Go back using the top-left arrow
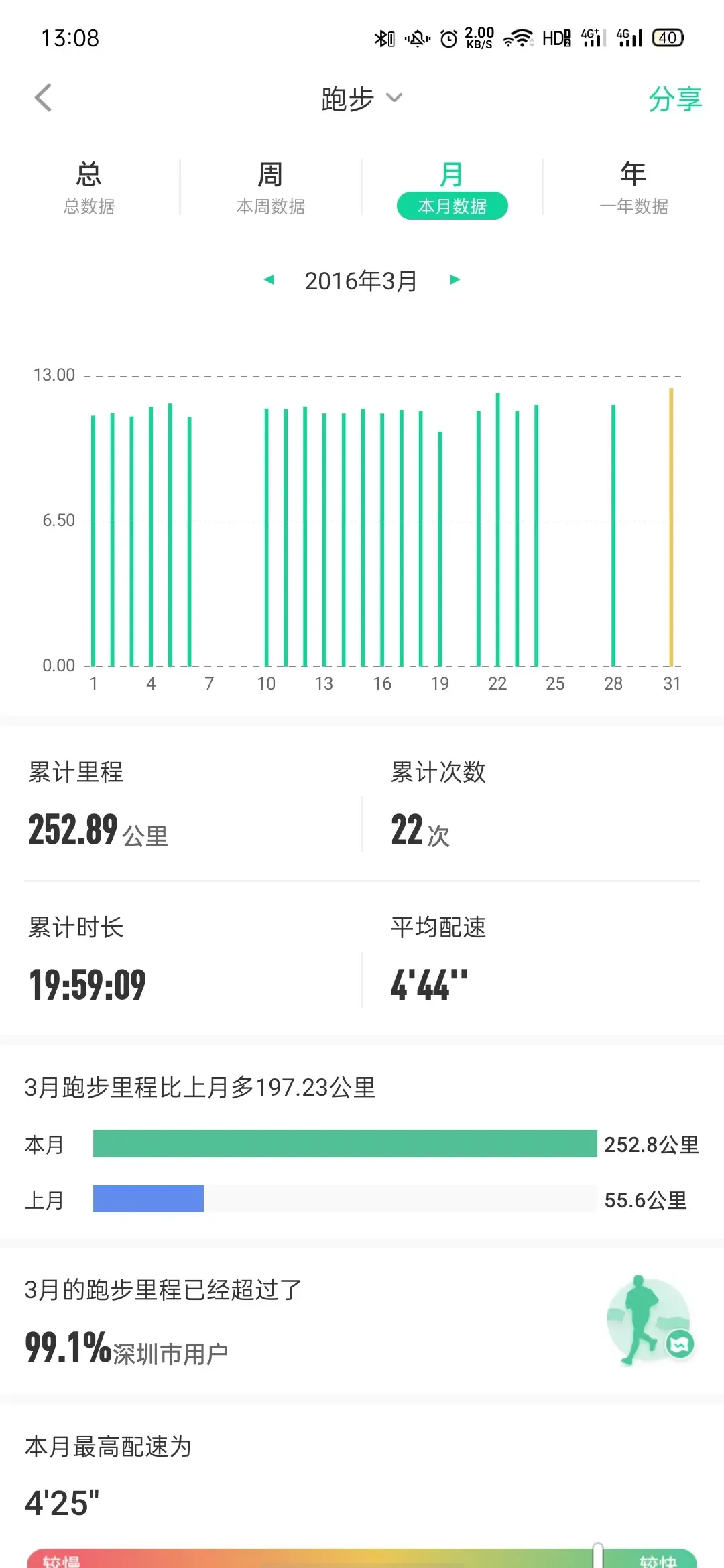 [x=44, y=98]
